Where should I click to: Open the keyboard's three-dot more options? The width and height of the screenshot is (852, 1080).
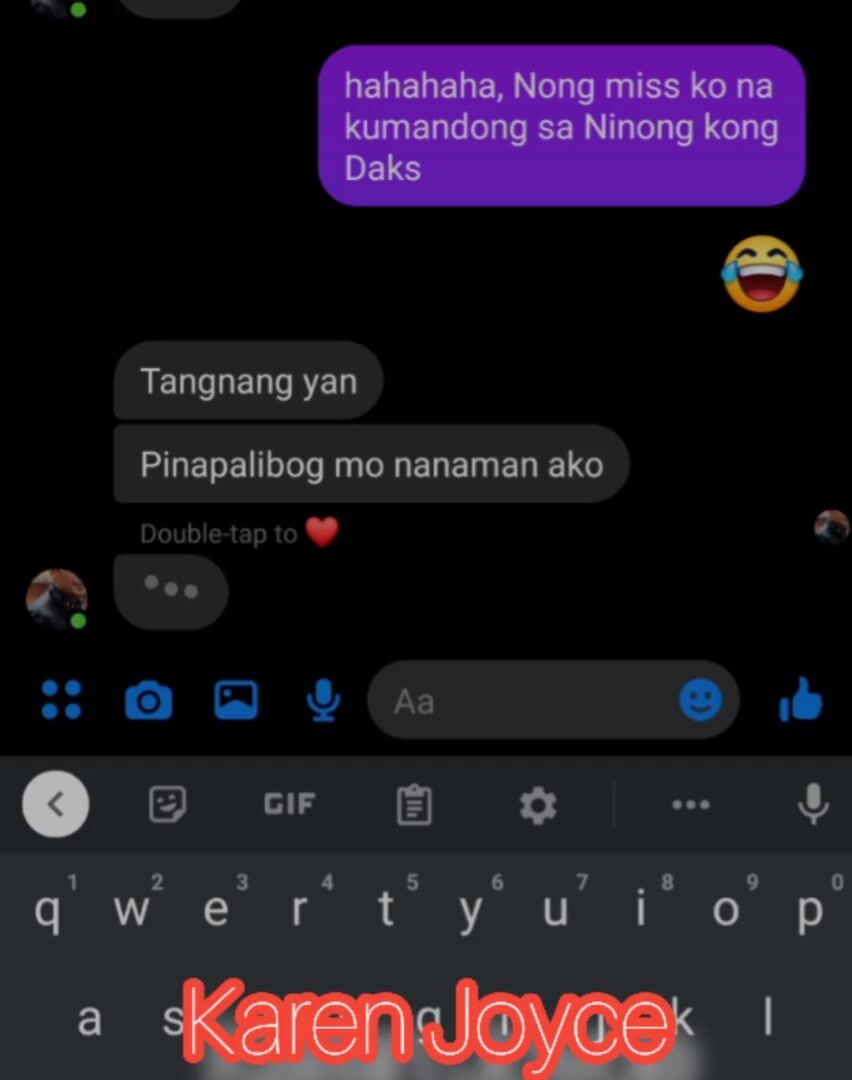tap(690, 804)
